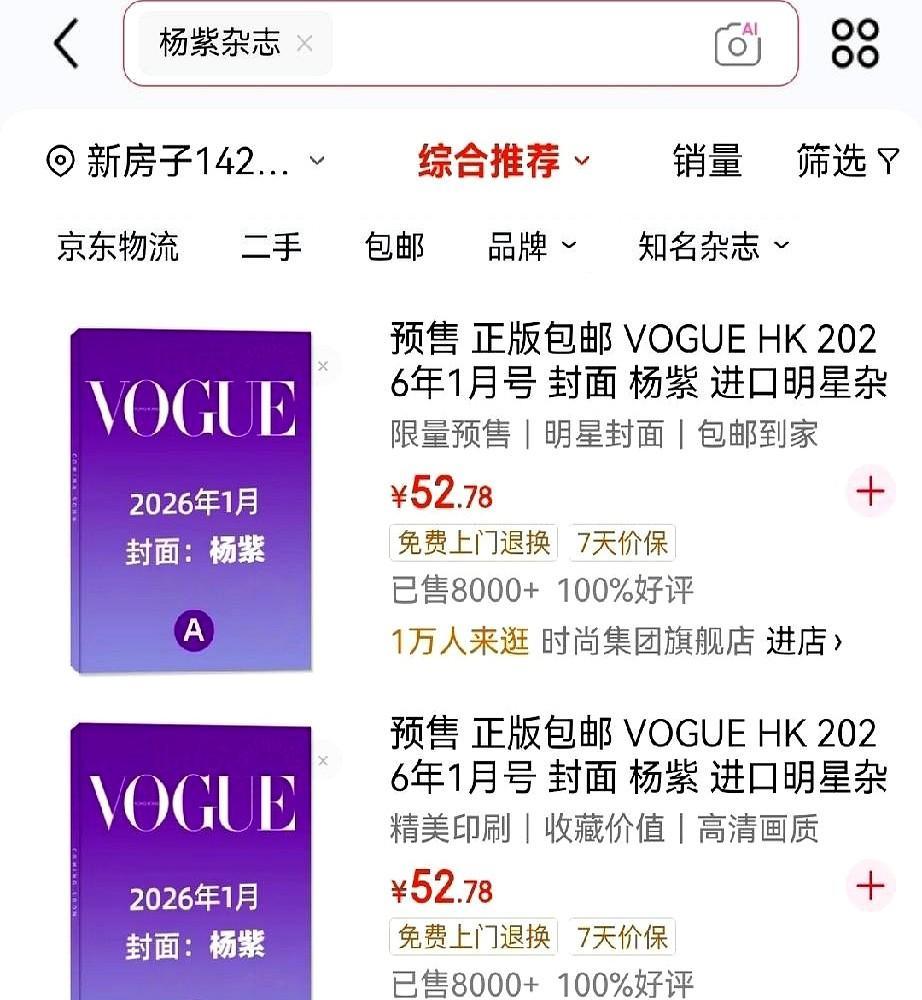Tap the red plus to add first magazine to cart
Screen dimensions: 922x1000
click(869, 491)
